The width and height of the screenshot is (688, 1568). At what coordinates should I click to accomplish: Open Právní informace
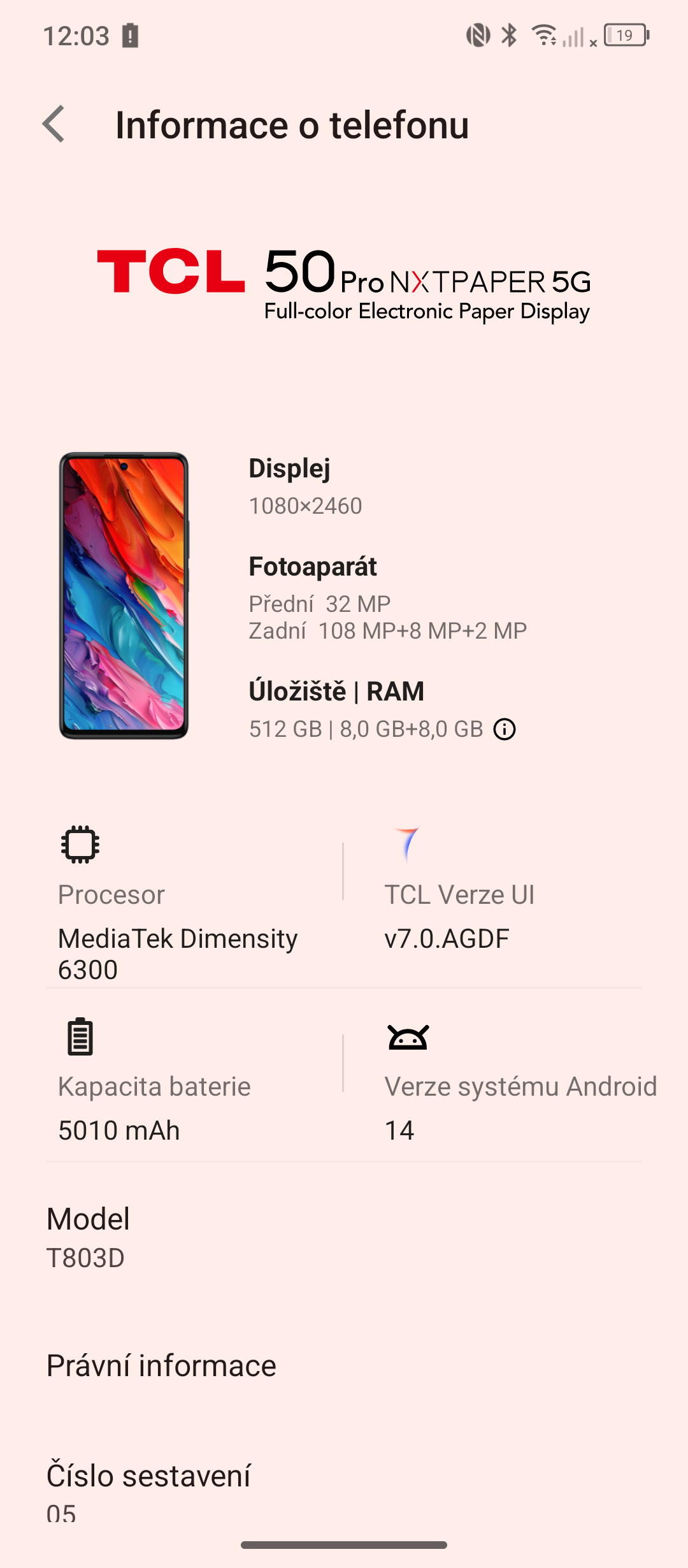click(x=162, y=1365)
